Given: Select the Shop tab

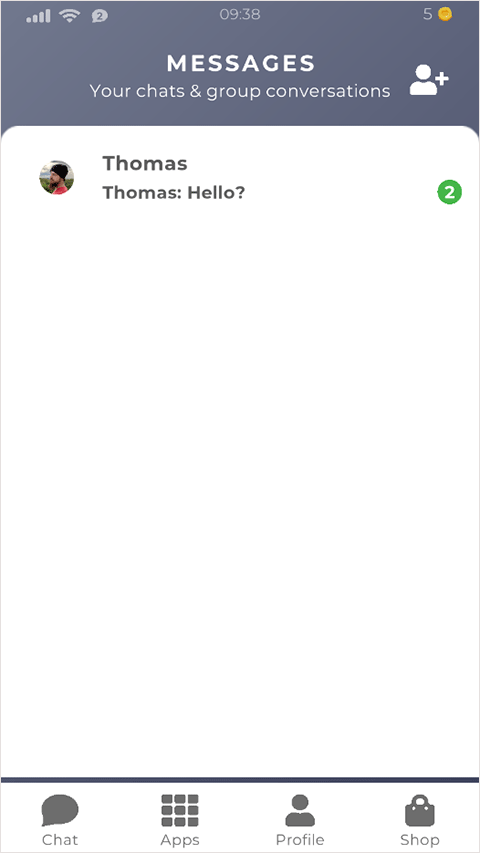Looking at the screenshot, I should [x=420, y=820].
